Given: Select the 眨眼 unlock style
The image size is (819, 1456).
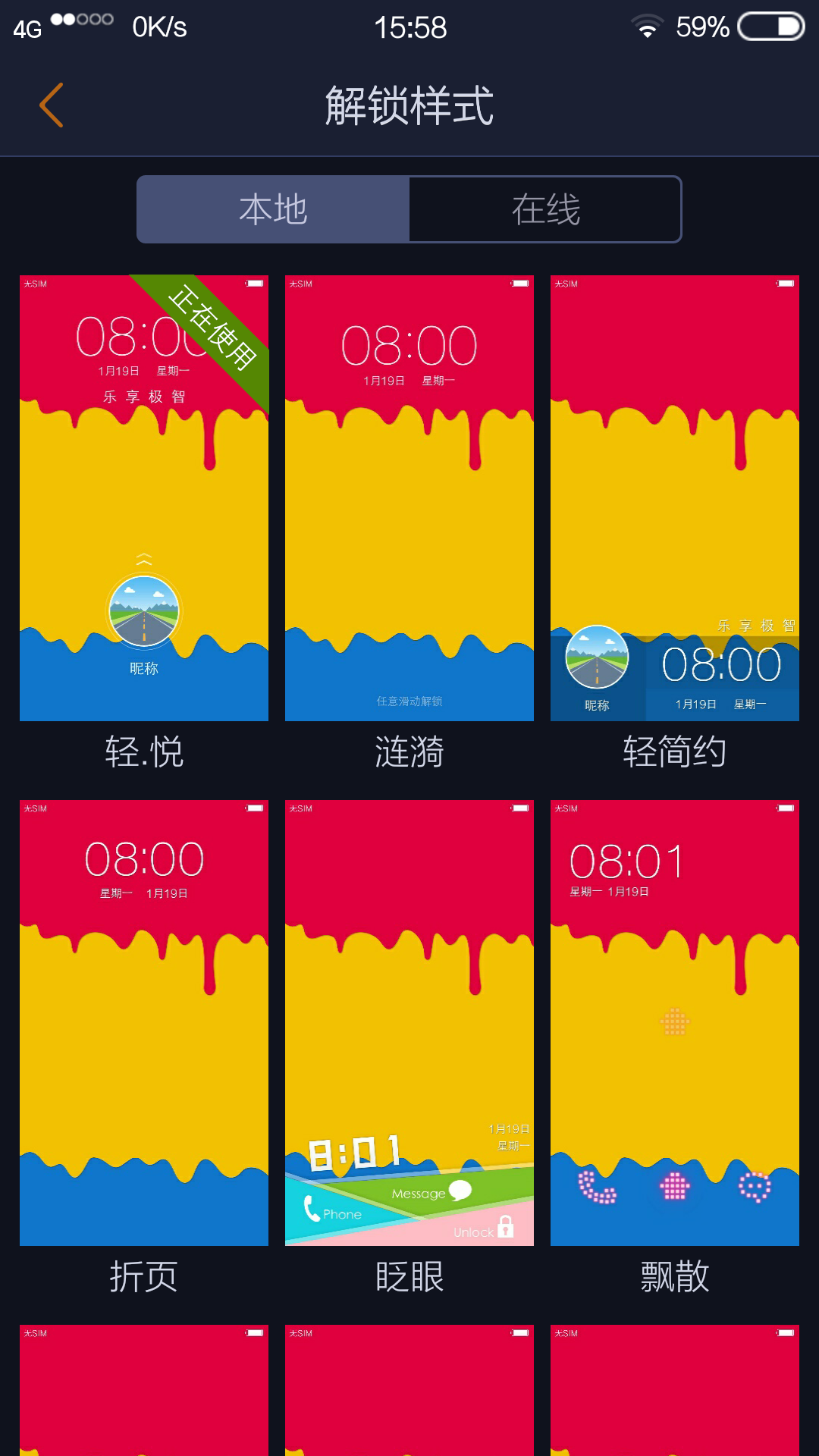Looking at the screenshot, I should [x=409, y=1022].
